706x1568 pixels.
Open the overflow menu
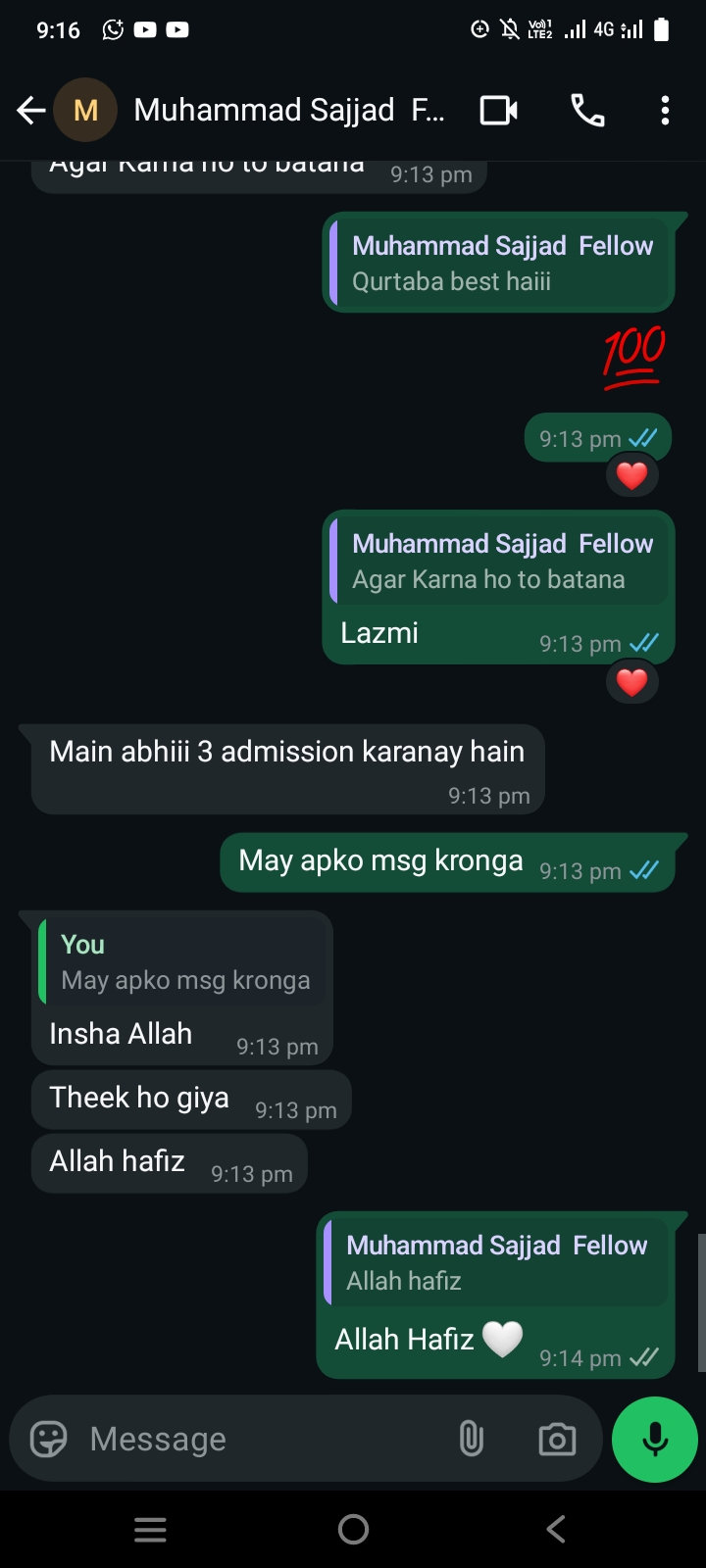(665, 111)
